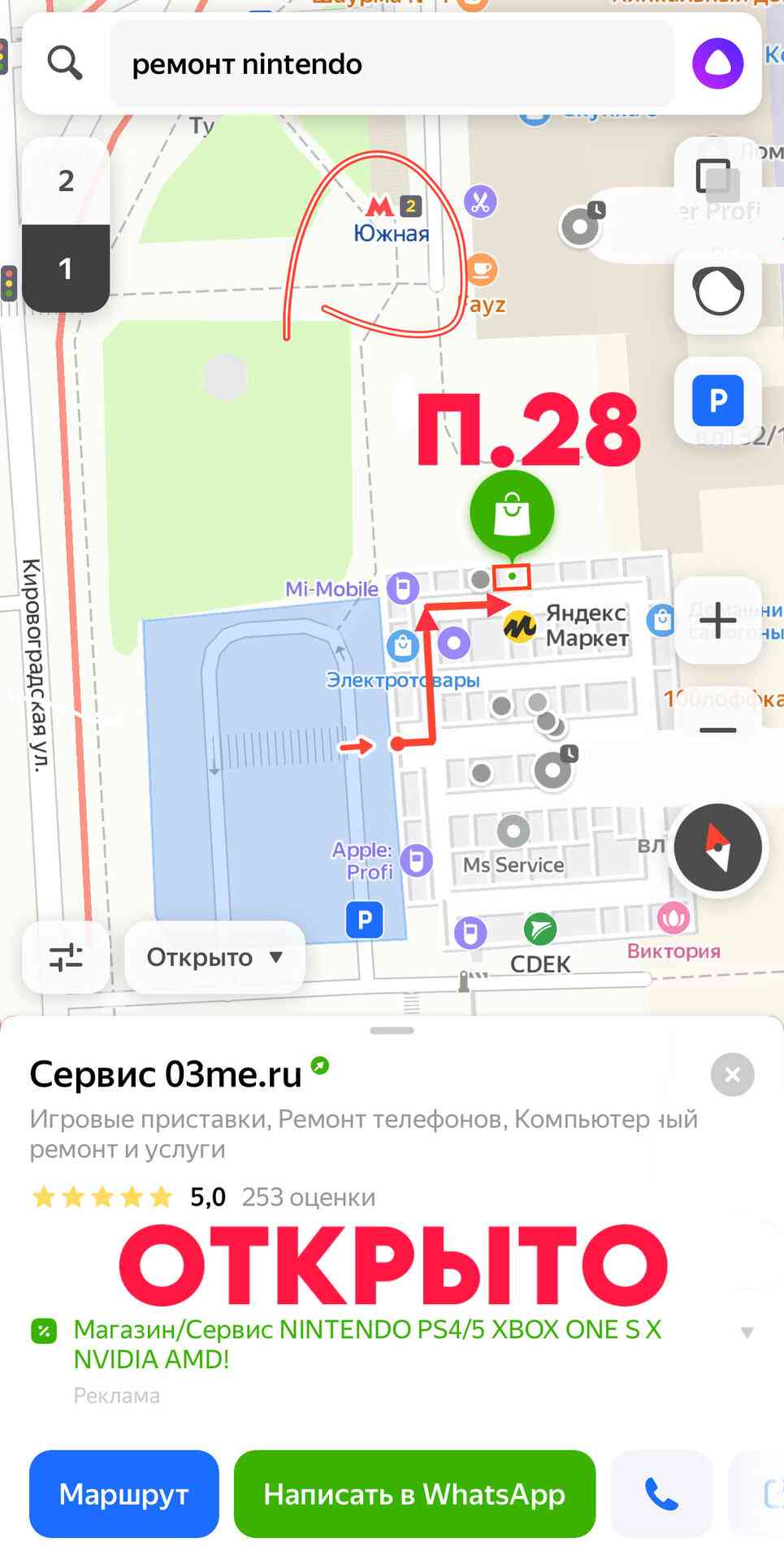Tap the search field with 'ремонт nintendo'

tap(390, 63)
